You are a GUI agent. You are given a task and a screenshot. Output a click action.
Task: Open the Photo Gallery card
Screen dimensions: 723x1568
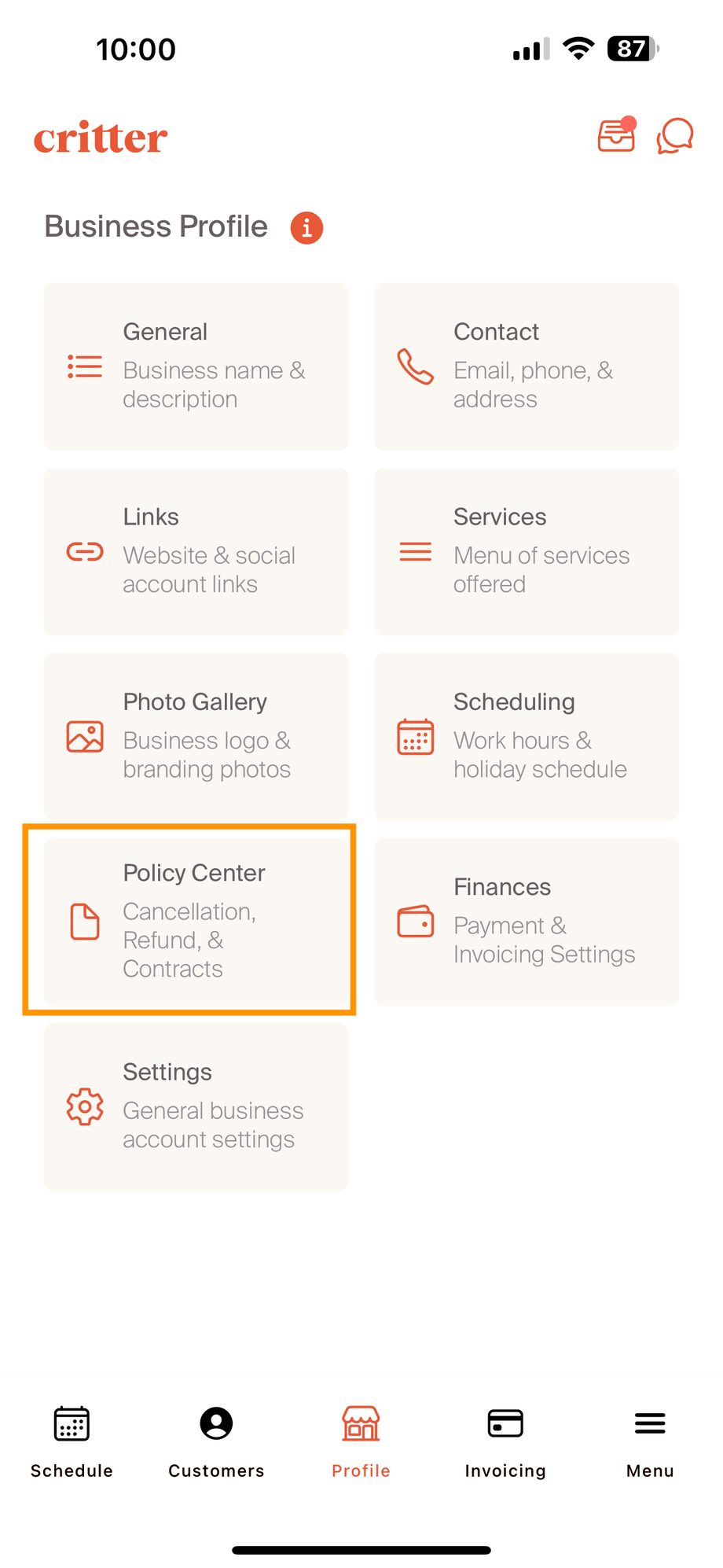(196, 736)
